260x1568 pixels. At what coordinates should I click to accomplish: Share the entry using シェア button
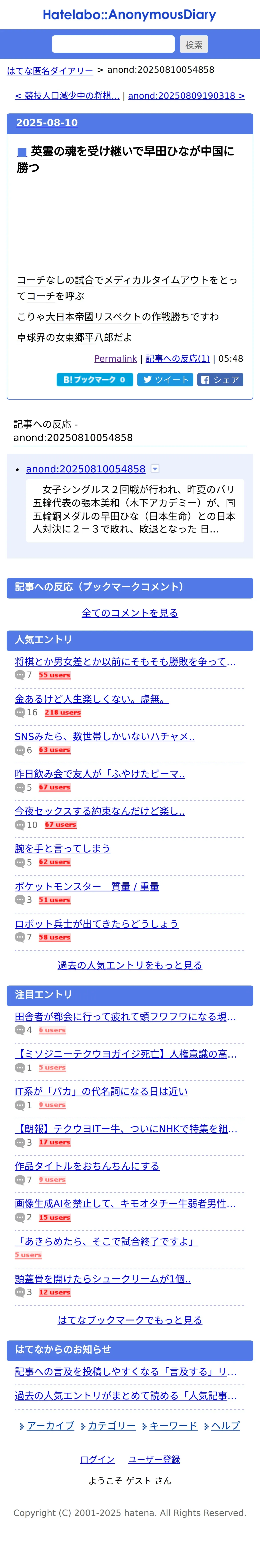(220, 380)
